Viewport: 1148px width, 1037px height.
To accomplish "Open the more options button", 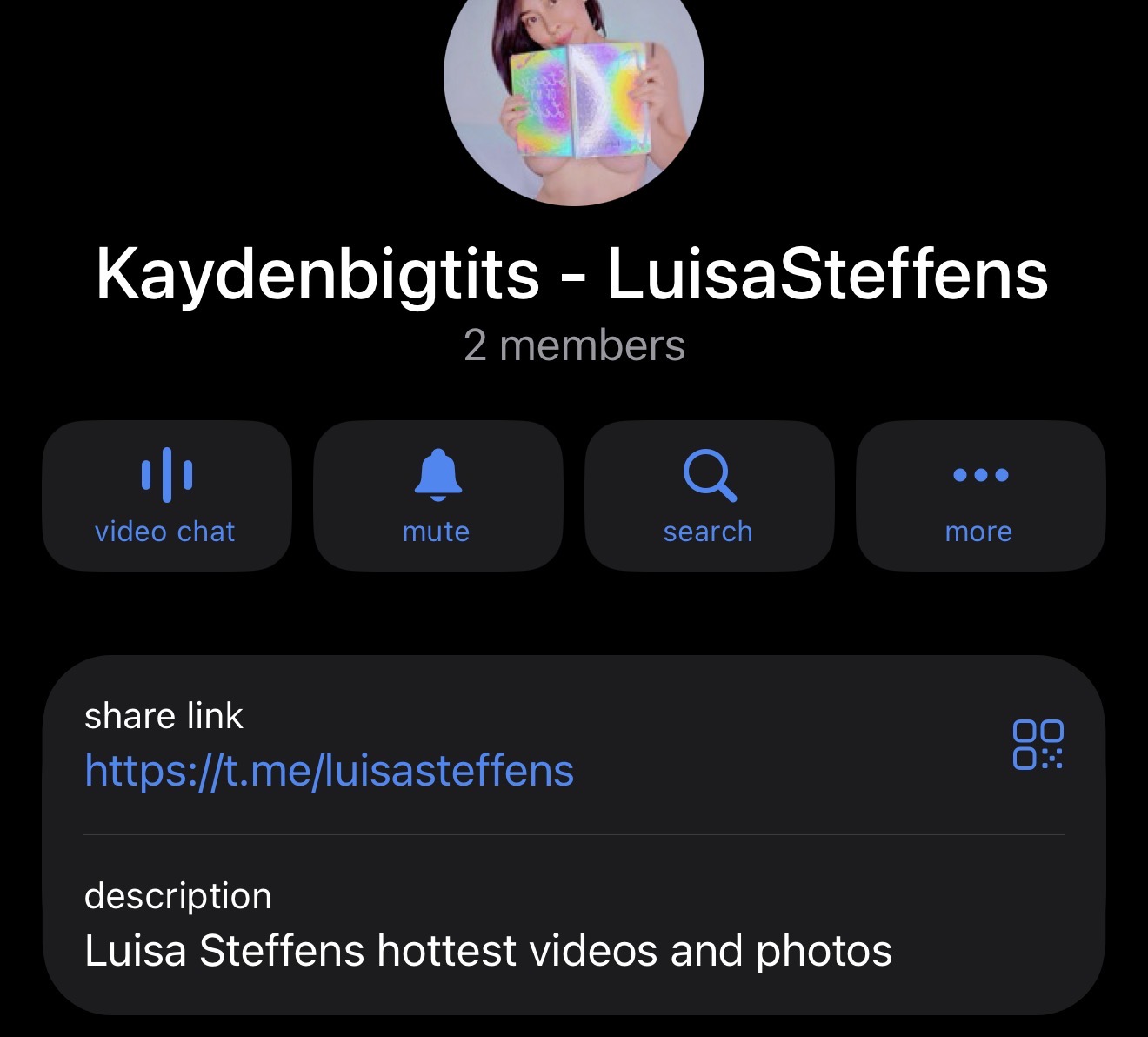I will 980,496.
